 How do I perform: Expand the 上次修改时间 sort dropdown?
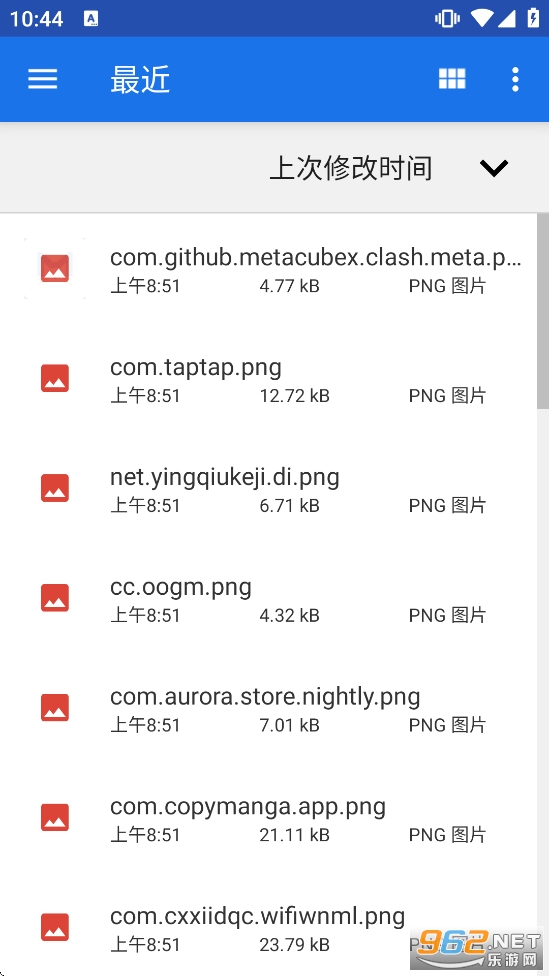coord(494,168)
